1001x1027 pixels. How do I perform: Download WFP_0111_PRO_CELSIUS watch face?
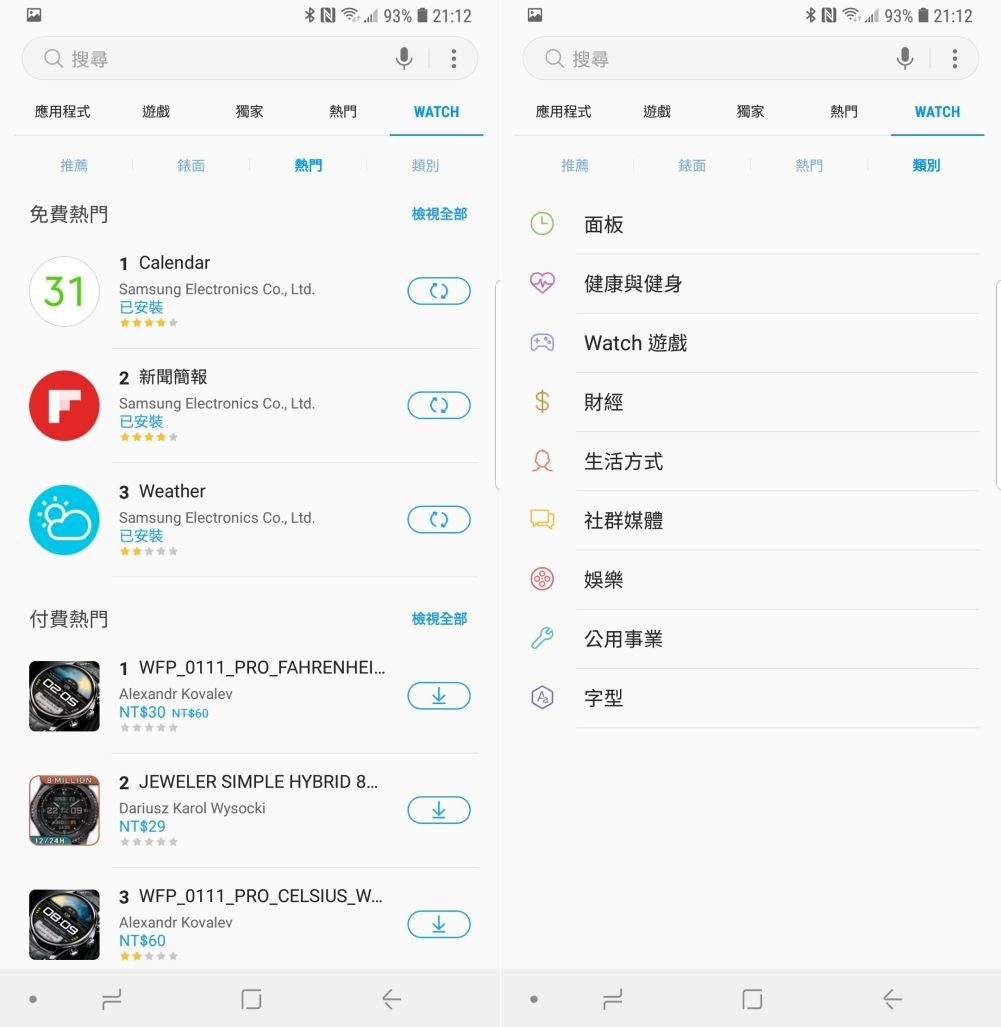[438, 924]
